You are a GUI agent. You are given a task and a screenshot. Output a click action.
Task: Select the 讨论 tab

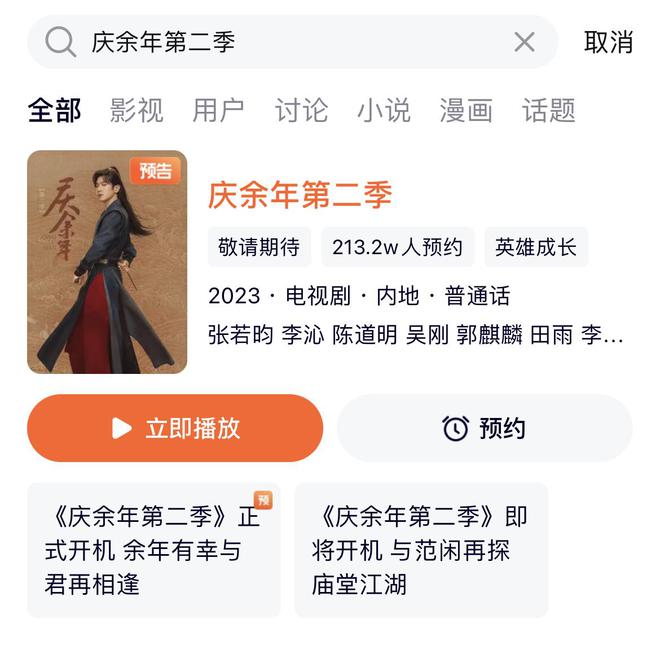click(x=301, y=110)
